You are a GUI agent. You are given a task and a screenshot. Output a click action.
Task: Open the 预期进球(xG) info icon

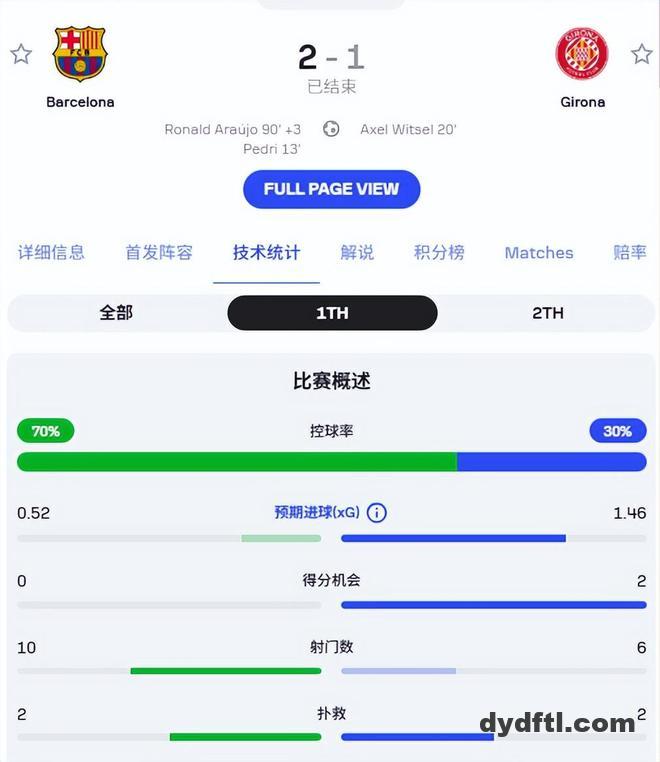point(376,513)
